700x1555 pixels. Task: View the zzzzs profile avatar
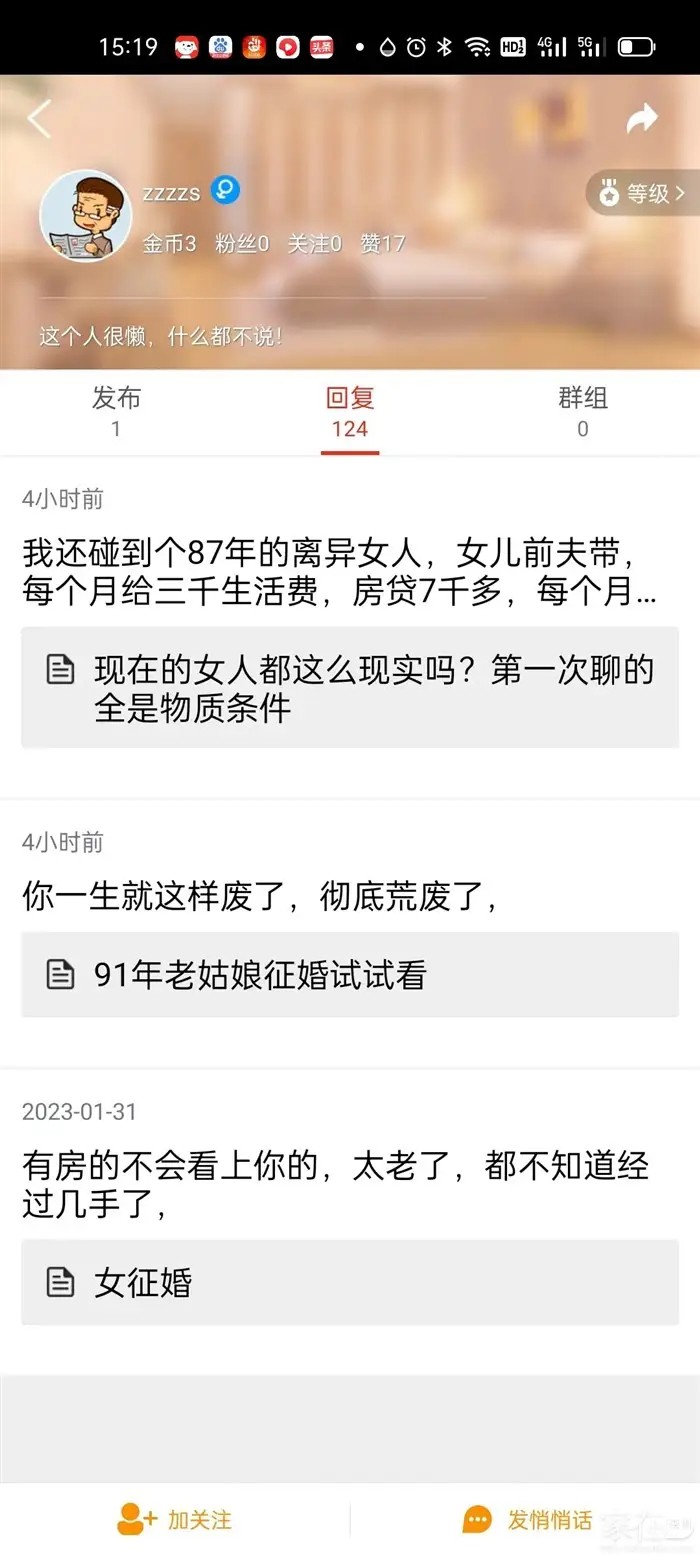point(86,216)
